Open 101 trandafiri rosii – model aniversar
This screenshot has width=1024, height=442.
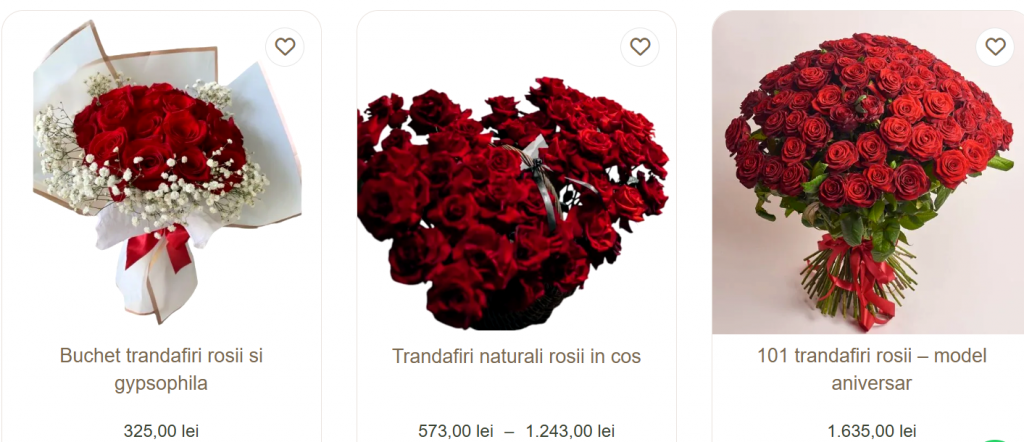tap(871, 369)
